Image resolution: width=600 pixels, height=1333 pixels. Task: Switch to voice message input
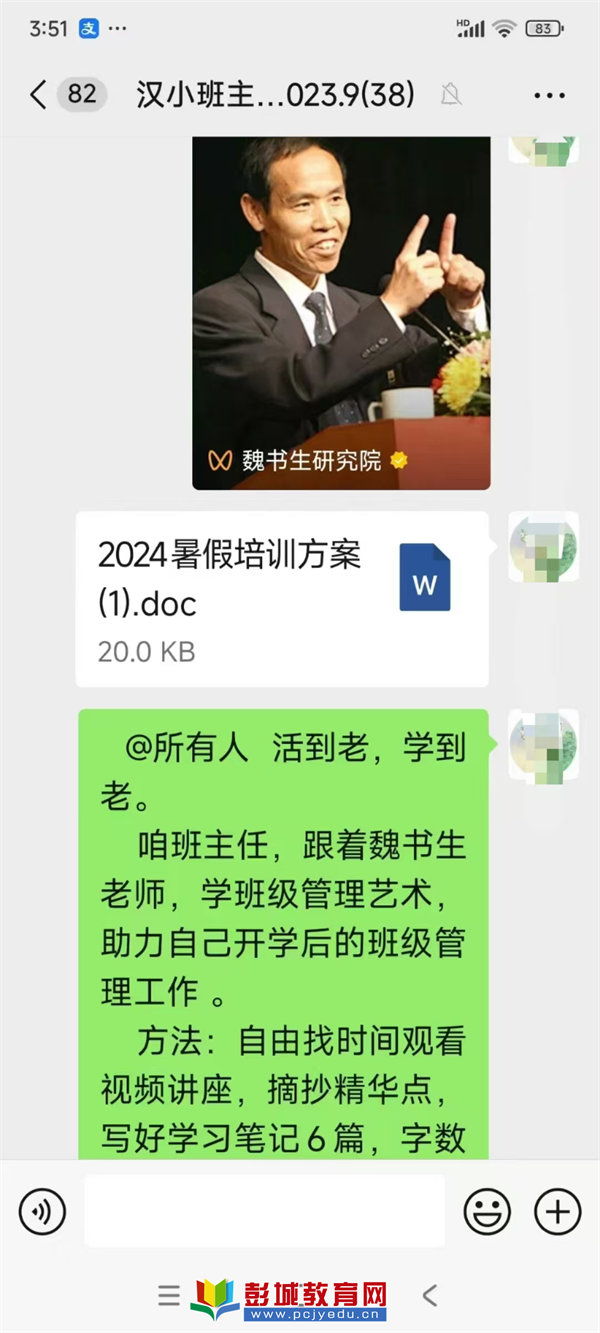click(42, 1212)
